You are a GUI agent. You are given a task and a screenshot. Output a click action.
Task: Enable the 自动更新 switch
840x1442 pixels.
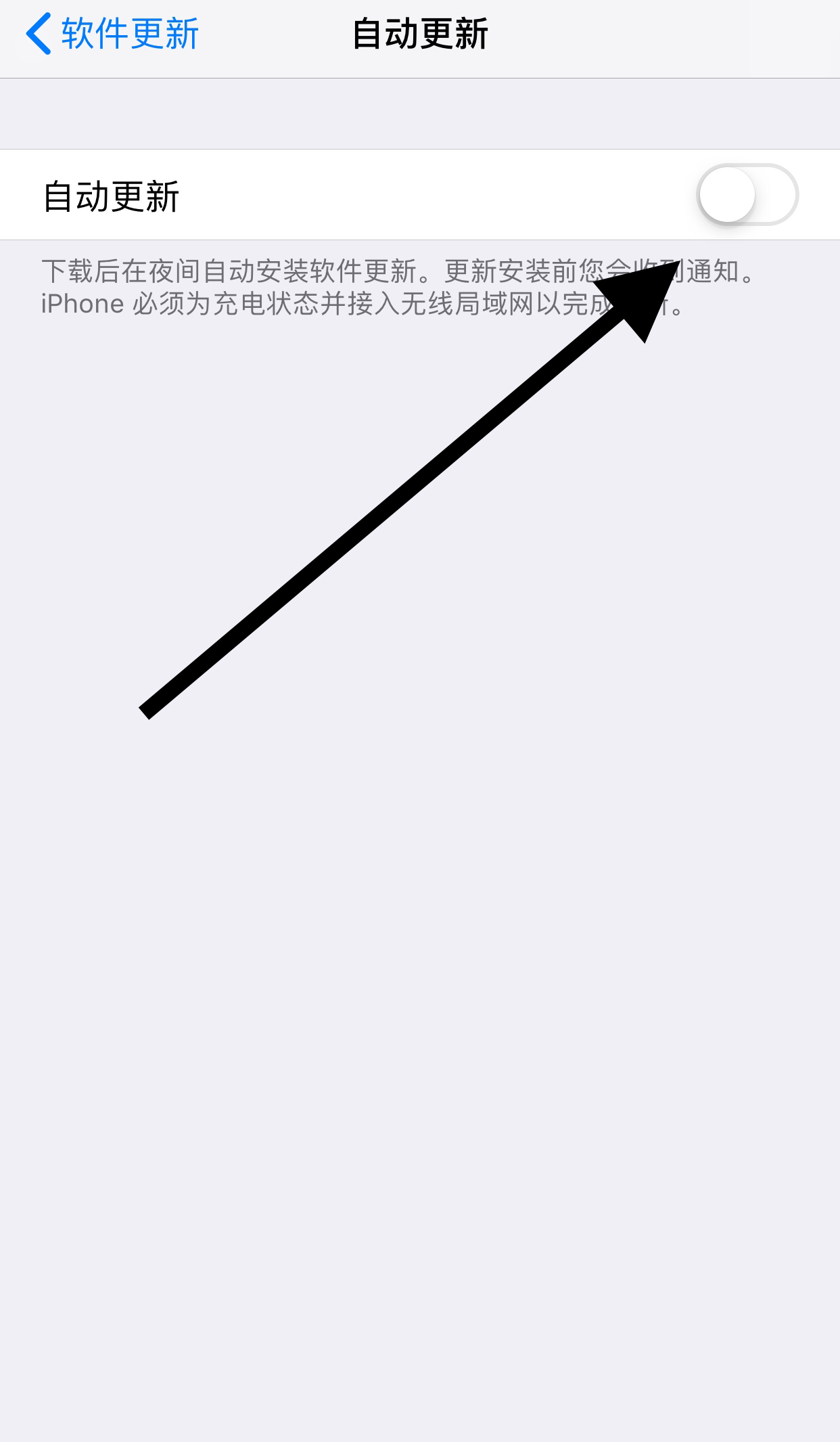tap(747, 195)
